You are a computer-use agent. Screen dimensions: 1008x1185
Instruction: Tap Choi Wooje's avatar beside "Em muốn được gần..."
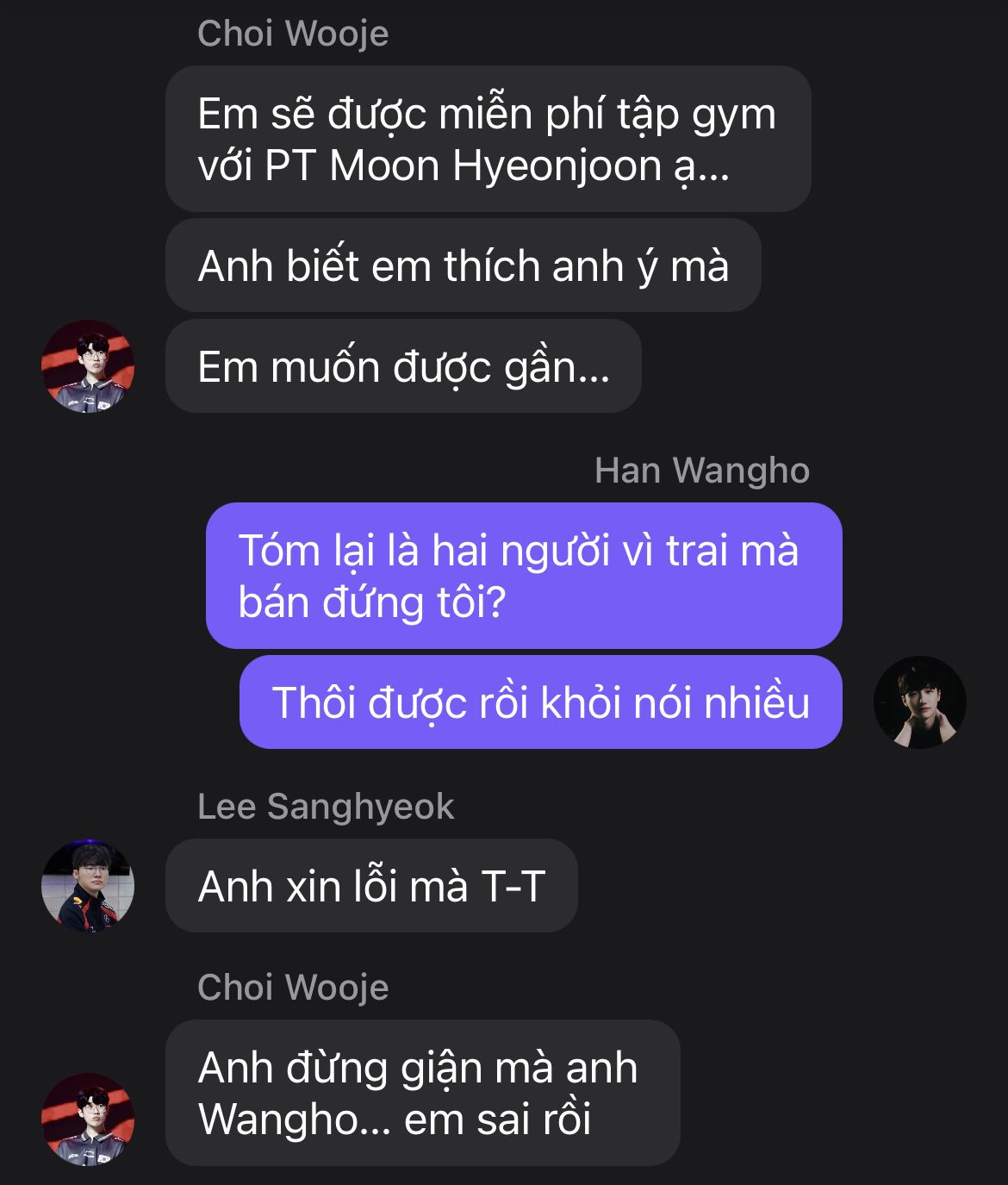(88, 366)
